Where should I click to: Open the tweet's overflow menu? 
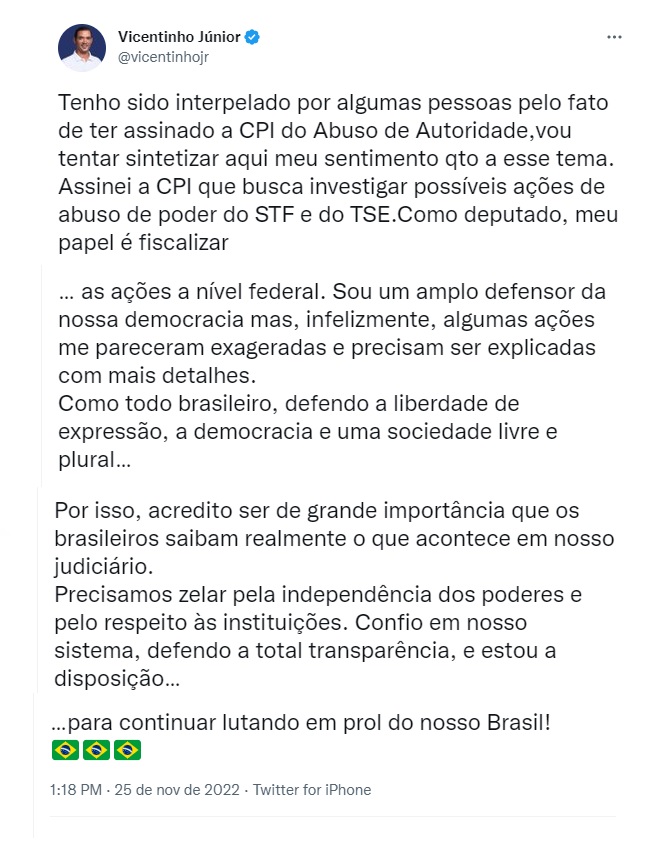(x=614, y=37)
